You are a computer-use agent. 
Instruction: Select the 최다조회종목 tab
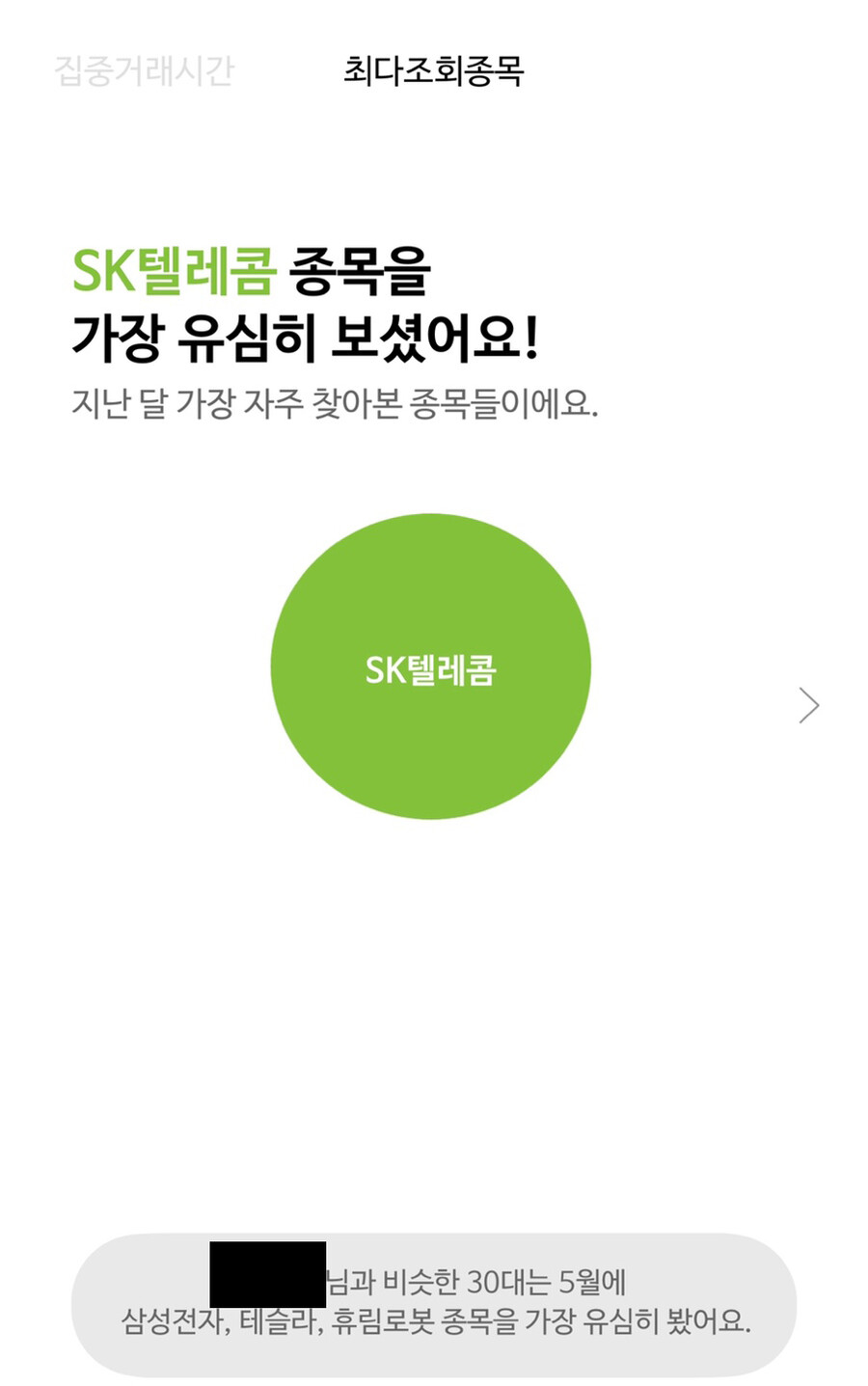coord(433,71)
